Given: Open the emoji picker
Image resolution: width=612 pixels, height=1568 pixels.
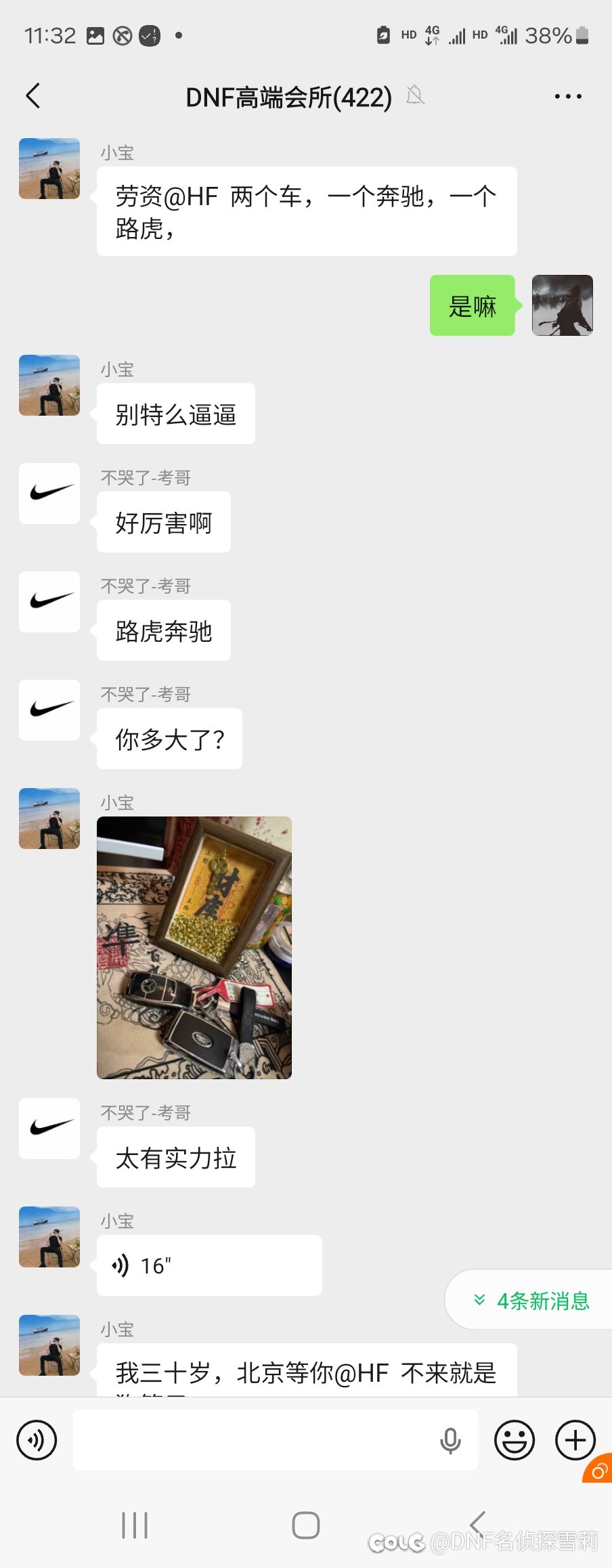Looking at the screenshot, I should 515,1441.
